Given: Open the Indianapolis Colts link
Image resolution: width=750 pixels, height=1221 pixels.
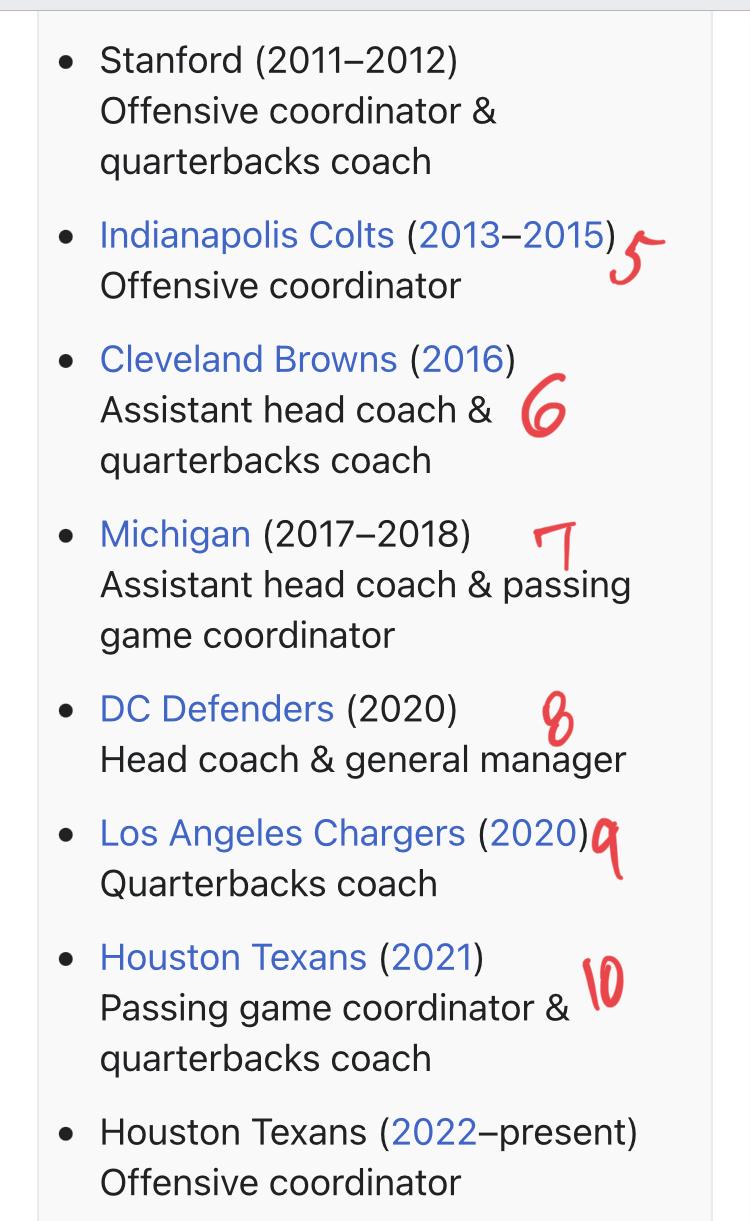Looking at the screenshot, I should point(247,235).
